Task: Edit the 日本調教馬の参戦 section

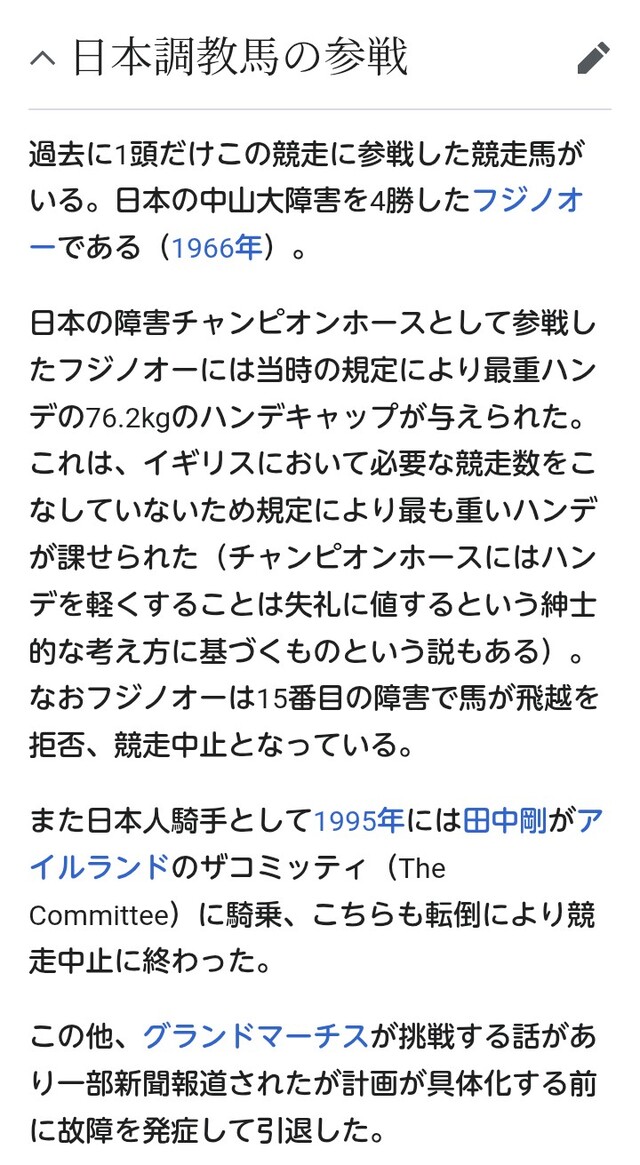Action: (x=593, y=58)
